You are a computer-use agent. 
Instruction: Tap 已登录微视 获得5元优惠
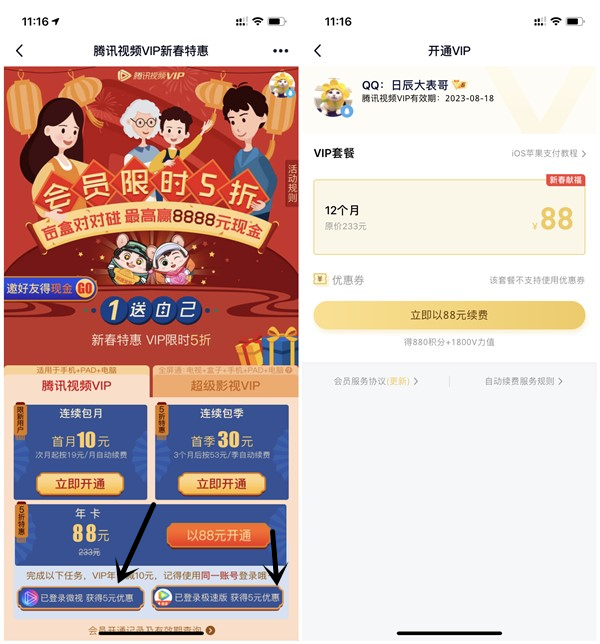click(x=76, y=598)
